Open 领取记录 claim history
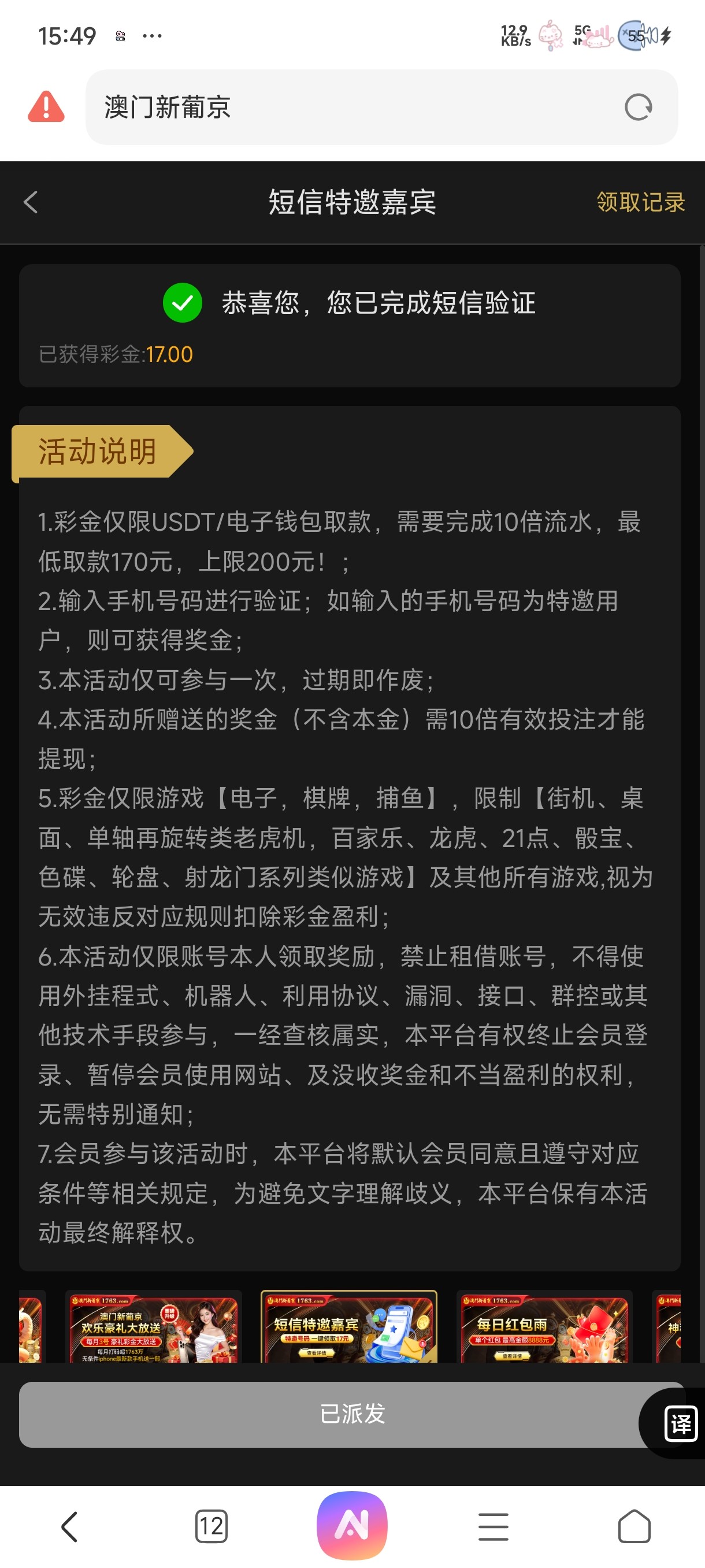Viewport: 705px width, 1568px height. tap(640, 202)
